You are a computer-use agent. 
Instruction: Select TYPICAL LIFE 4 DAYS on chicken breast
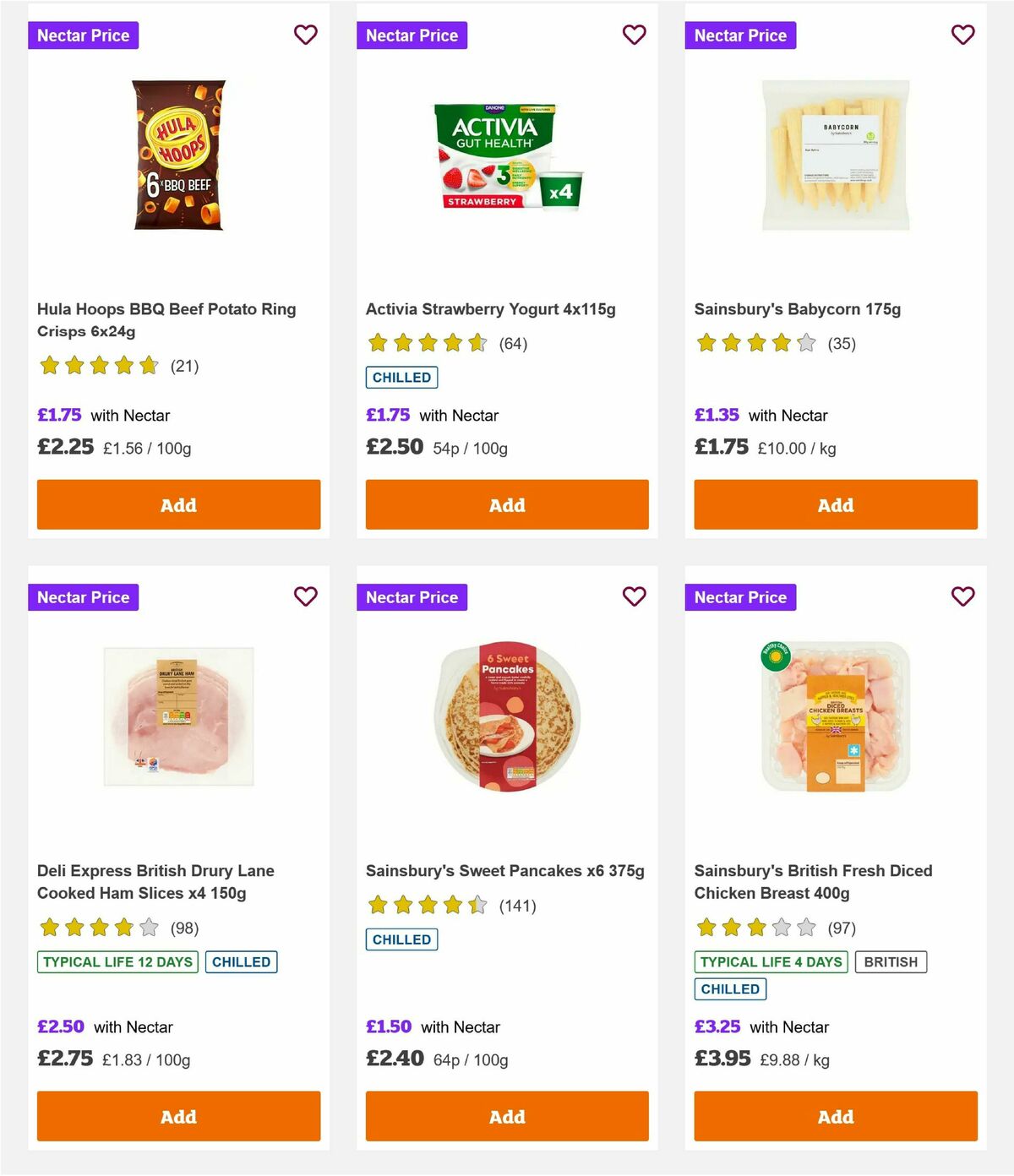click(770, 961)
